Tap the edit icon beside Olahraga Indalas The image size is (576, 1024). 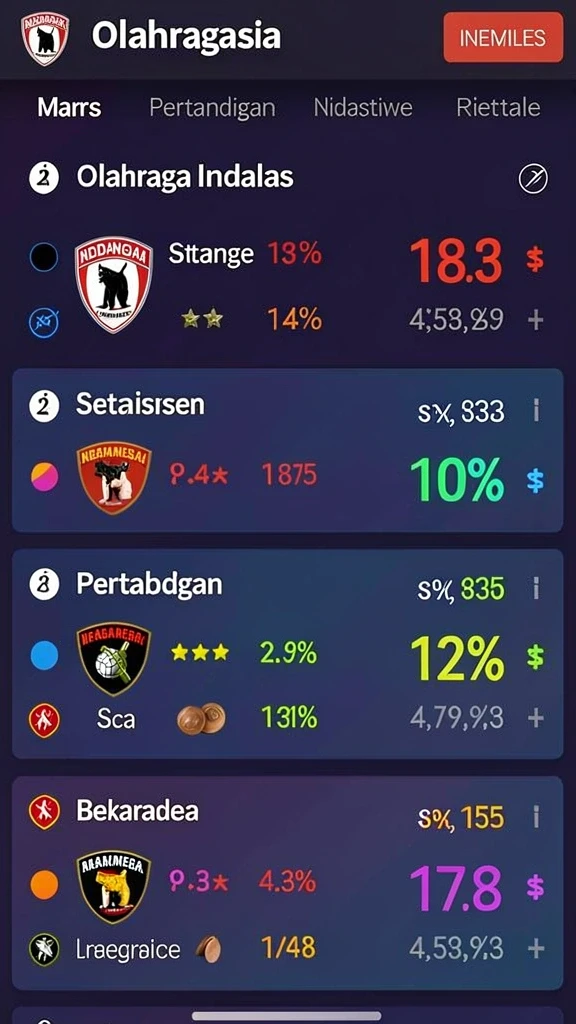[533, 178]
